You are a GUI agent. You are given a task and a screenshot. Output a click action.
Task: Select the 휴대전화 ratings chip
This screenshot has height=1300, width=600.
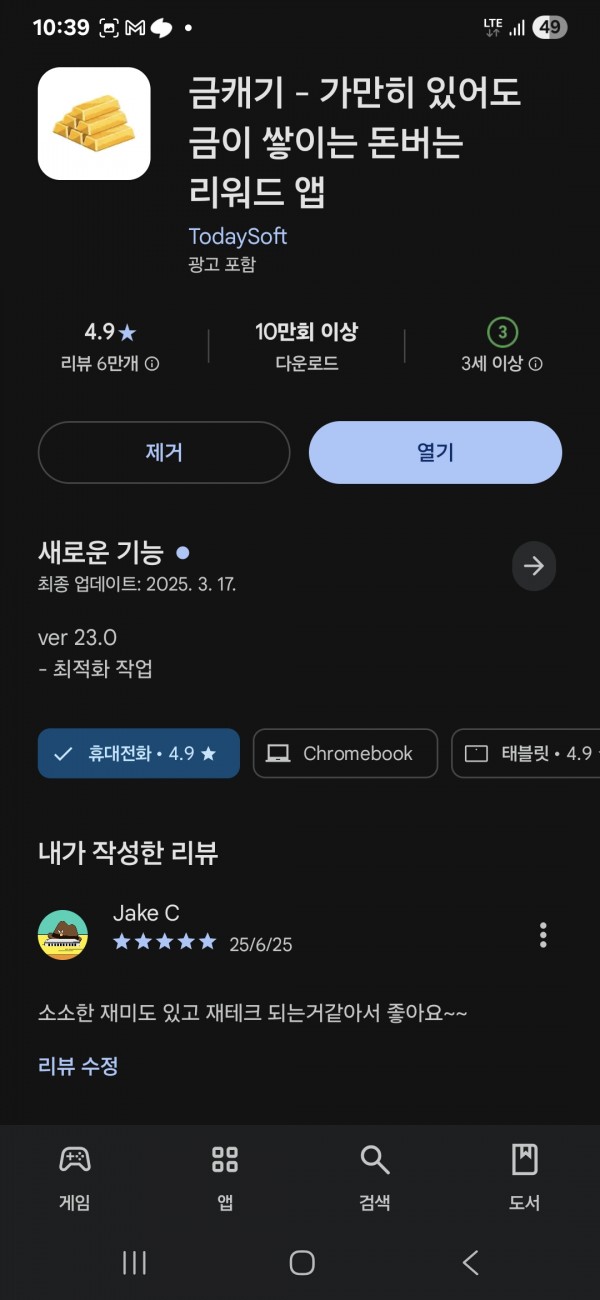pos(139,753)
